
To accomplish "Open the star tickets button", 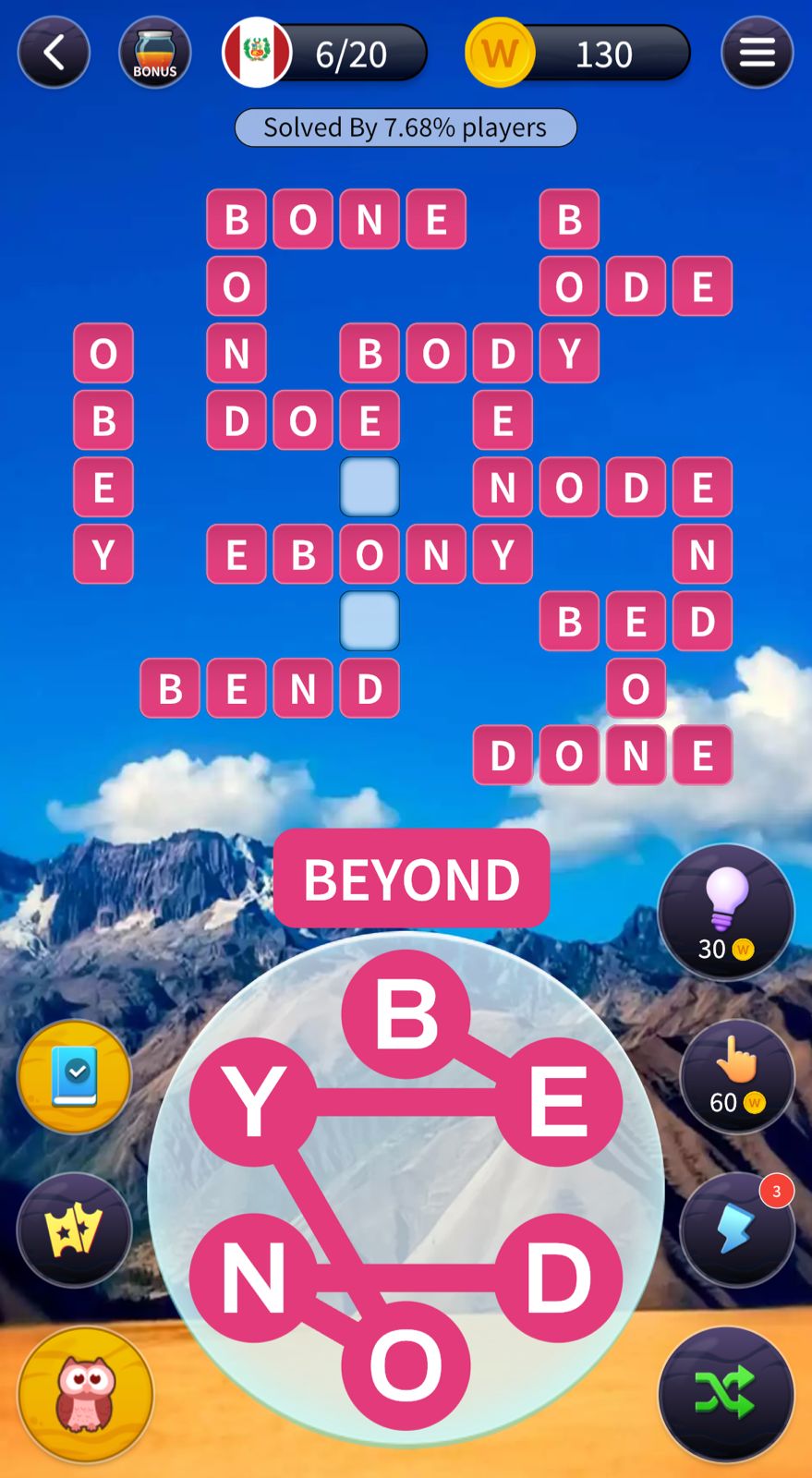I will 75,1230.
